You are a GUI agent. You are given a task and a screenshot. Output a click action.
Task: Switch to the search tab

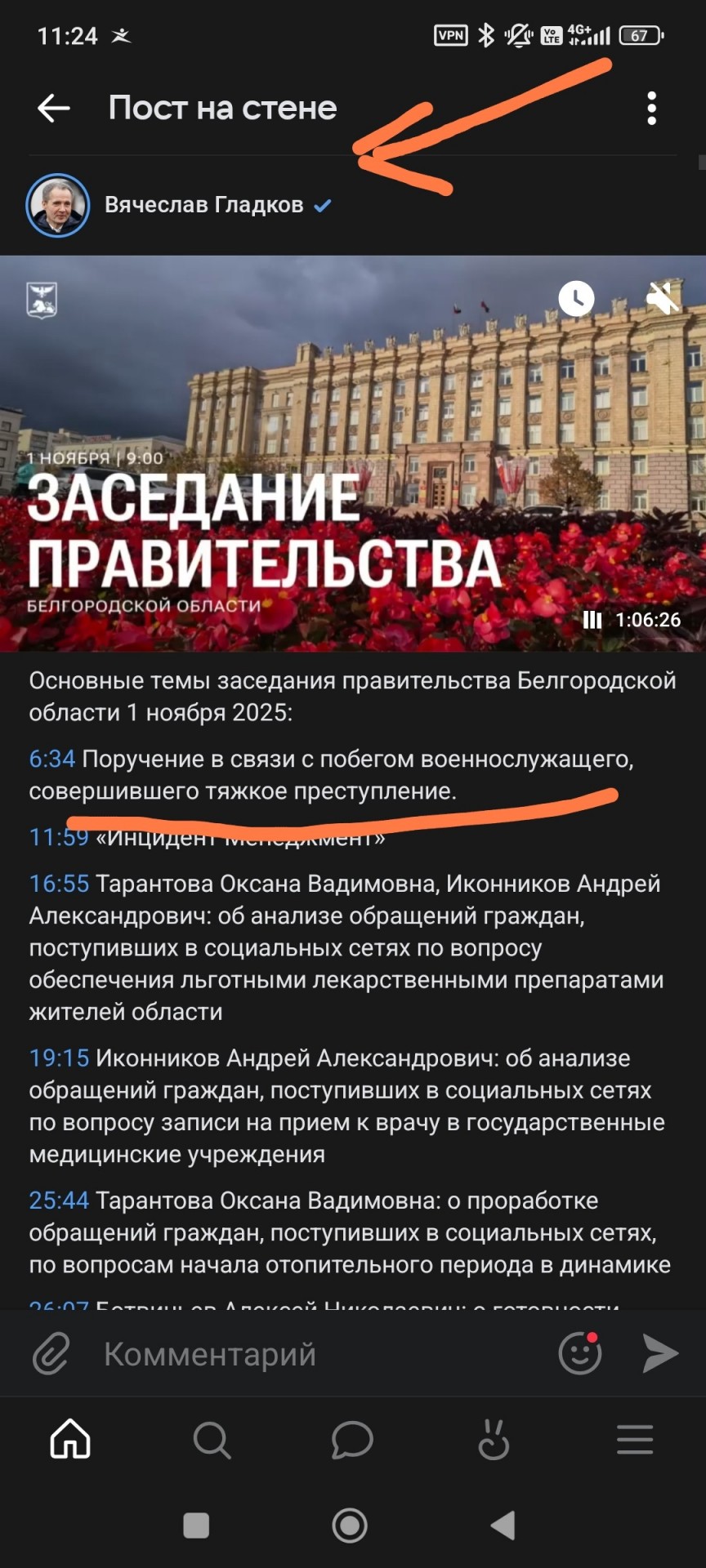pos(212,1440)
